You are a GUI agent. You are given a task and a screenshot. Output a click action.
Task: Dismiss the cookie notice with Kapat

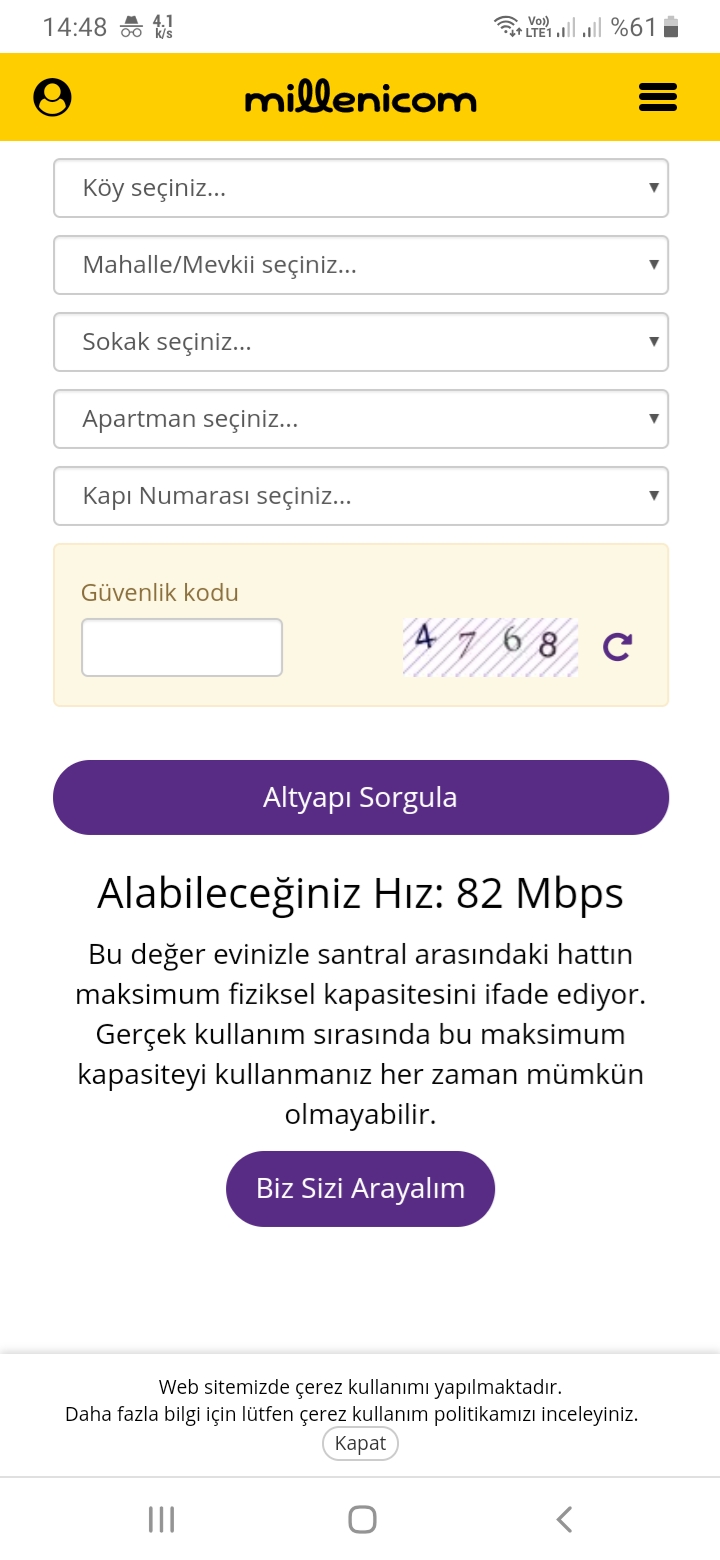pos(360,1443)
